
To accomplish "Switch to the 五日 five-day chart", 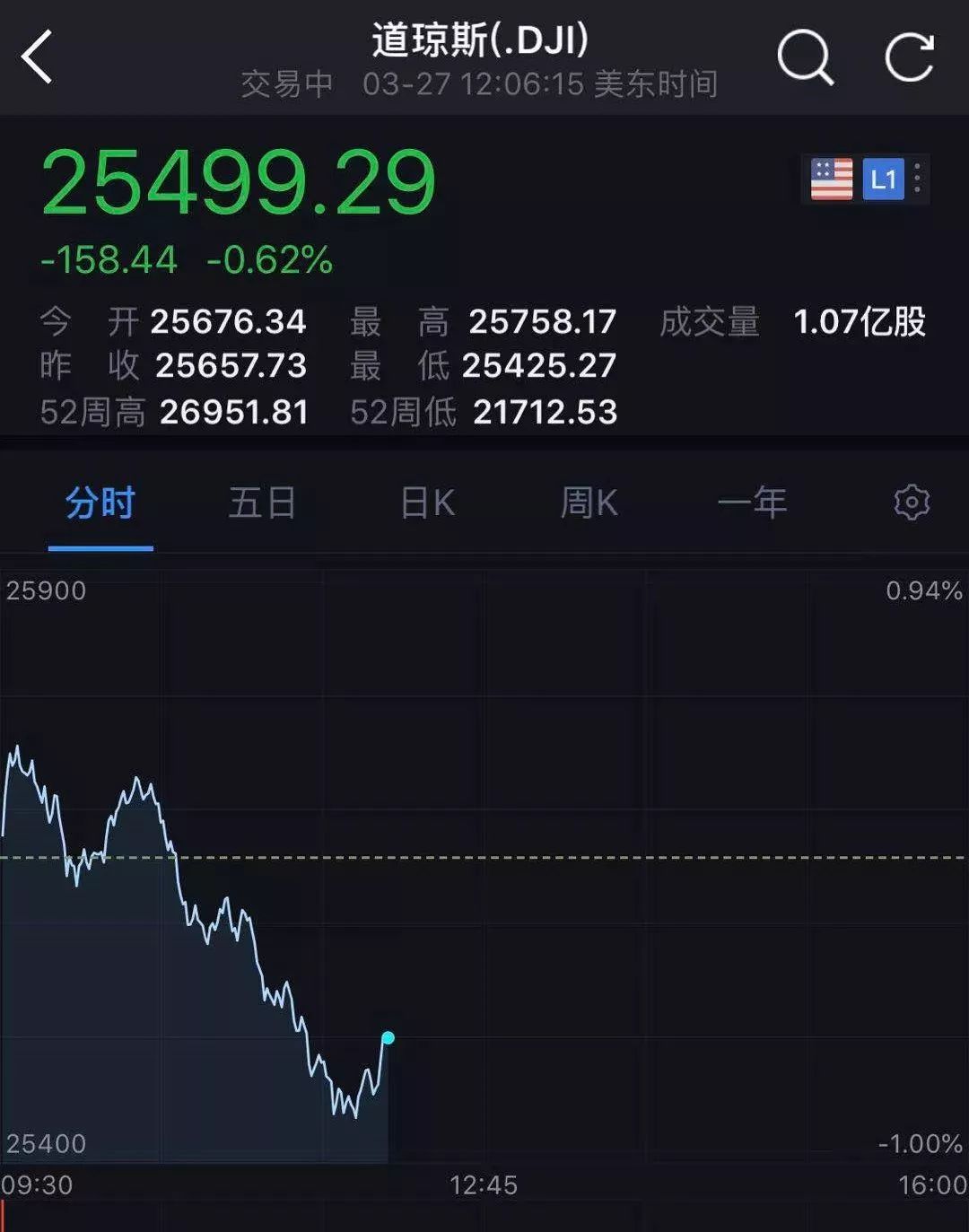I will [x=262, y=503].
